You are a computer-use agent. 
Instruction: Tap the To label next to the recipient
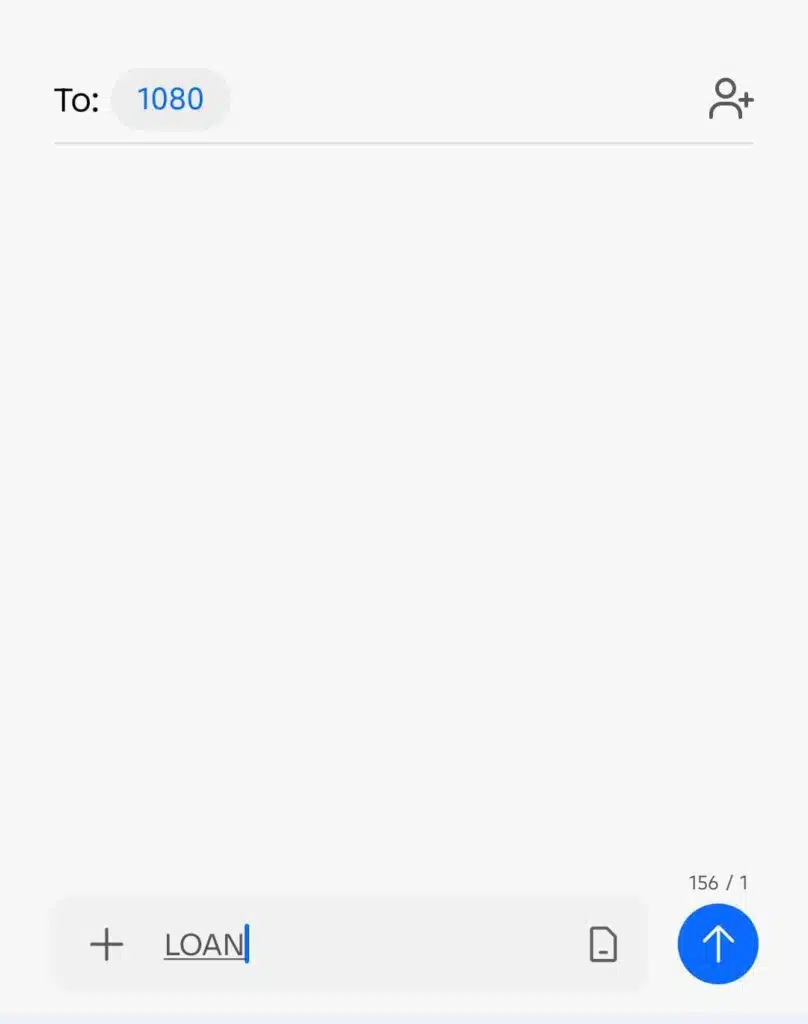tap(76, 99)
